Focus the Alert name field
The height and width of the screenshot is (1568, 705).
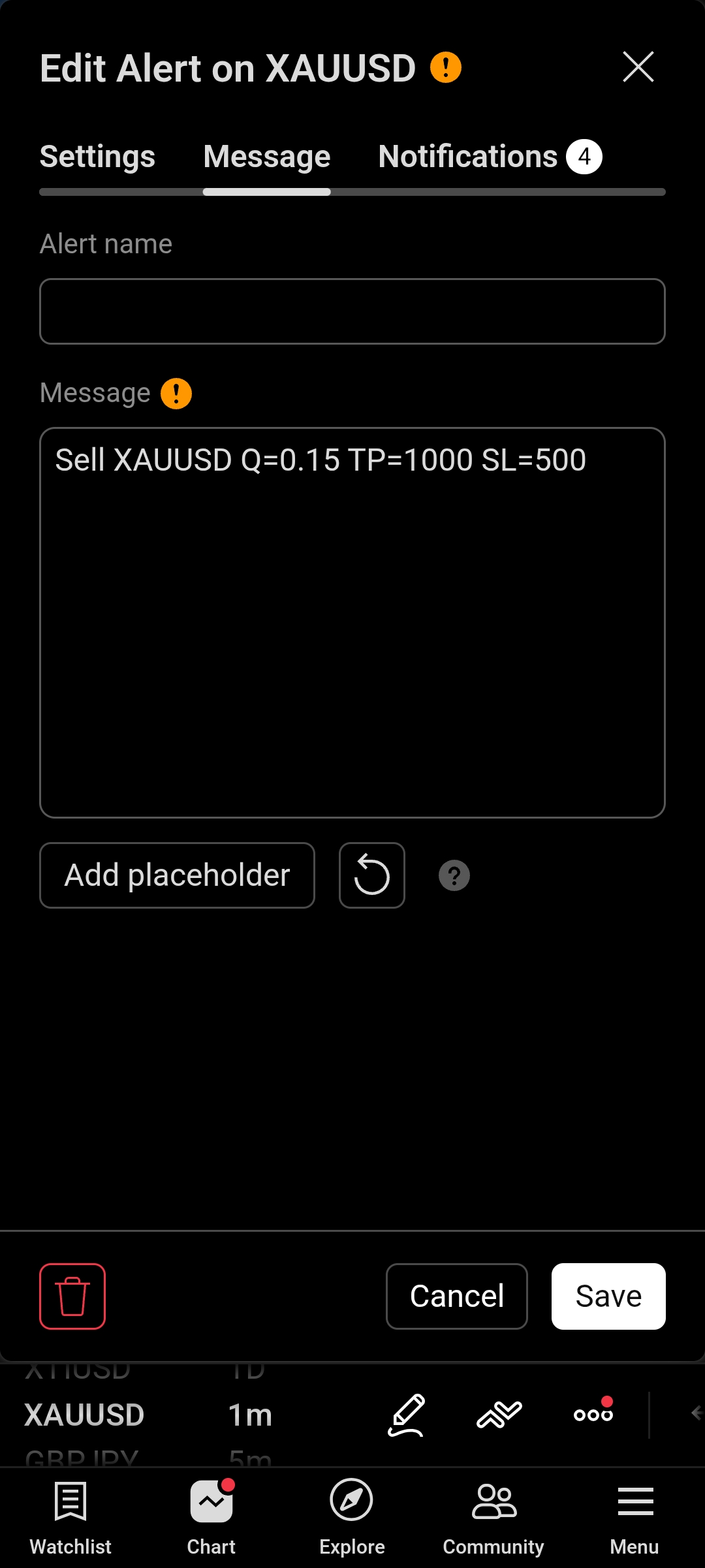pyautogui.click(x=352, y=311)
